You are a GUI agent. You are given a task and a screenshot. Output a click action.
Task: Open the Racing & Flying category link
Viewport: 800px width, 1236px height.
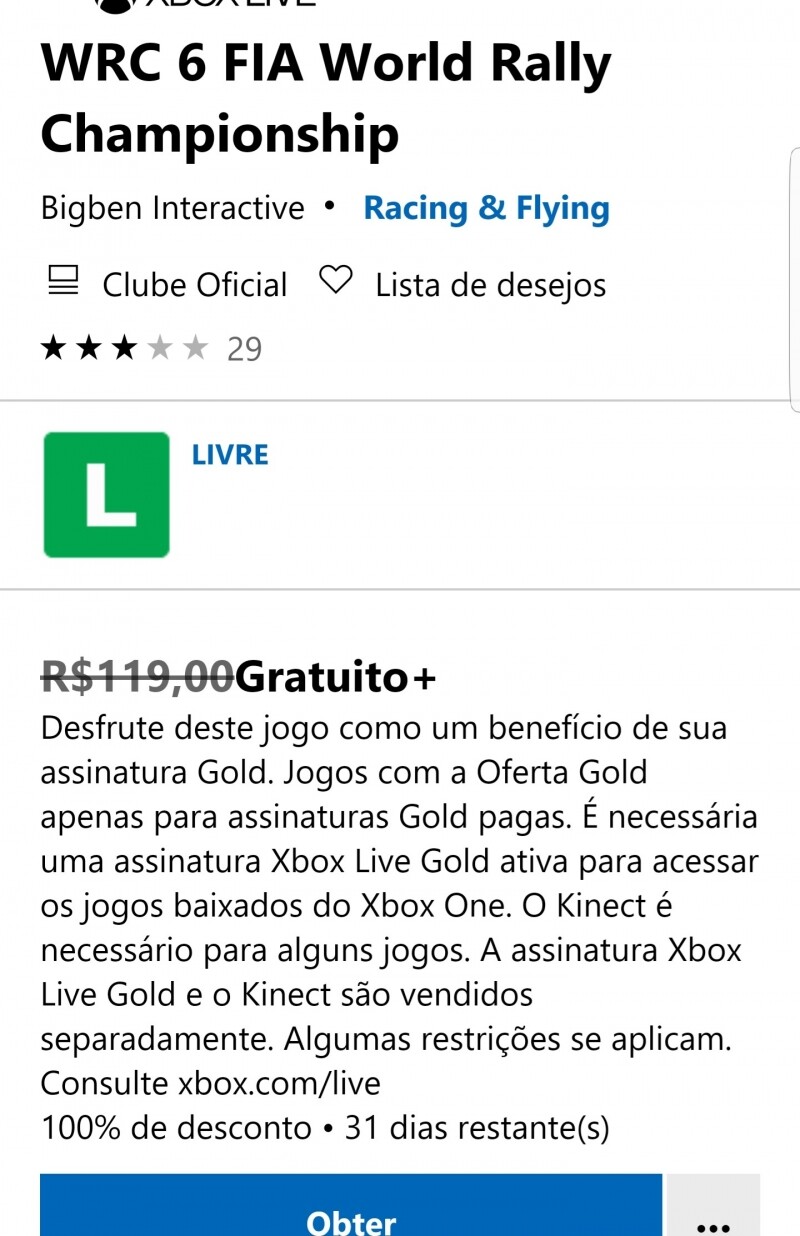[x=486, y=208]
